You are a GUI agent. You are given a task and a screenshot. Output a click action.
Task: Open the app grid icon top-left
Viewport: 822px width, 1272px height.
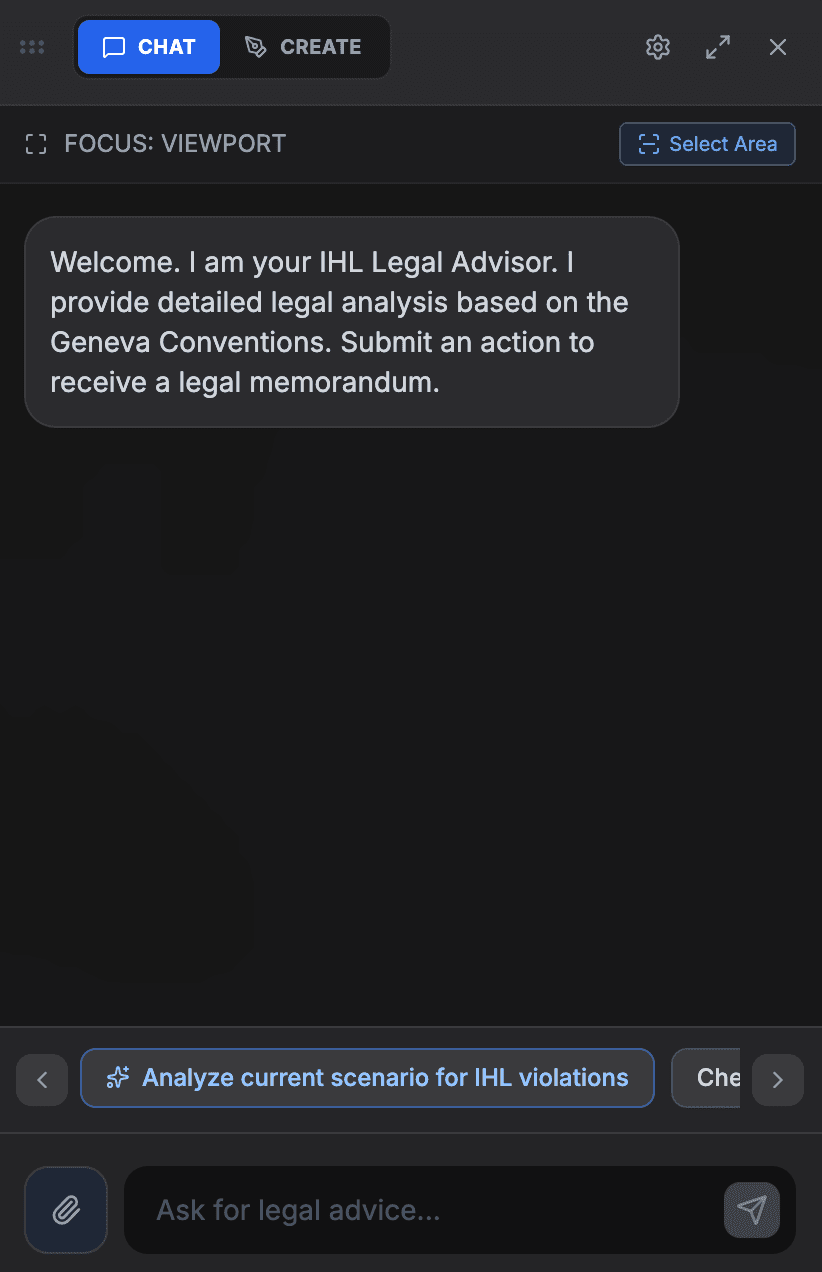pyautogui.click(x=31, y=46)
